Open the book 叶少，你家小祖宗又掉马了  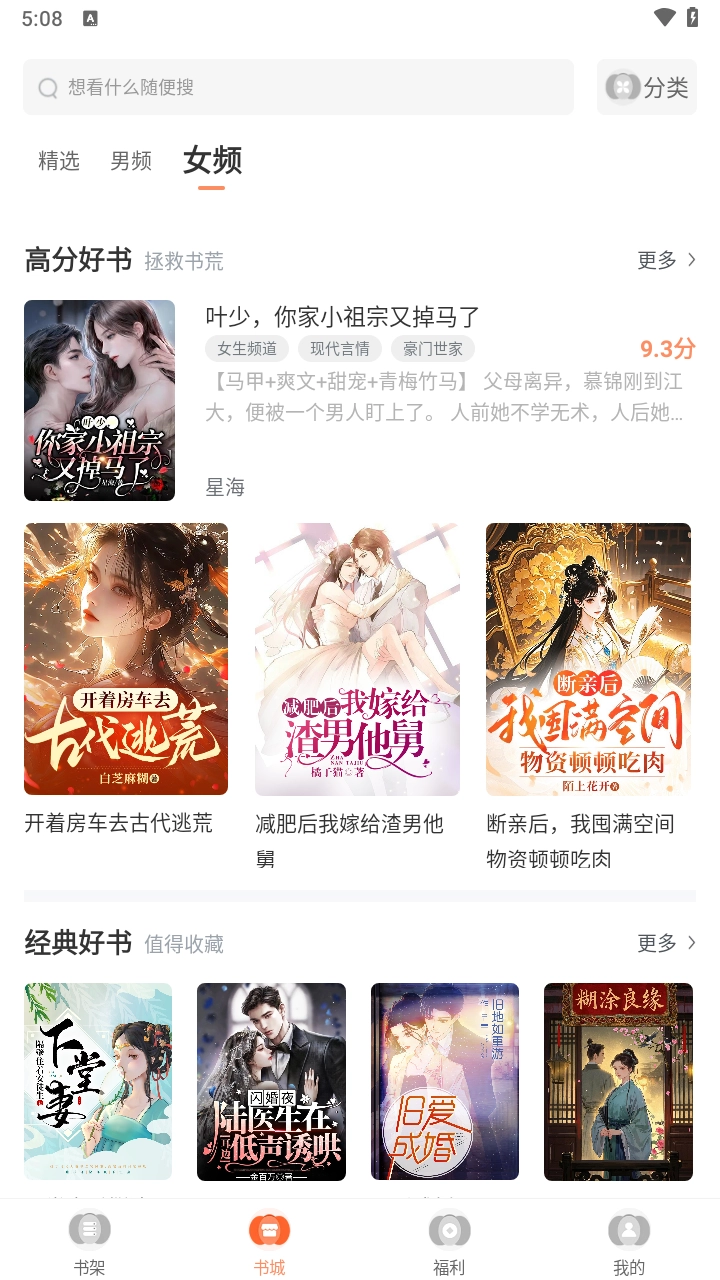pos(343,318)
